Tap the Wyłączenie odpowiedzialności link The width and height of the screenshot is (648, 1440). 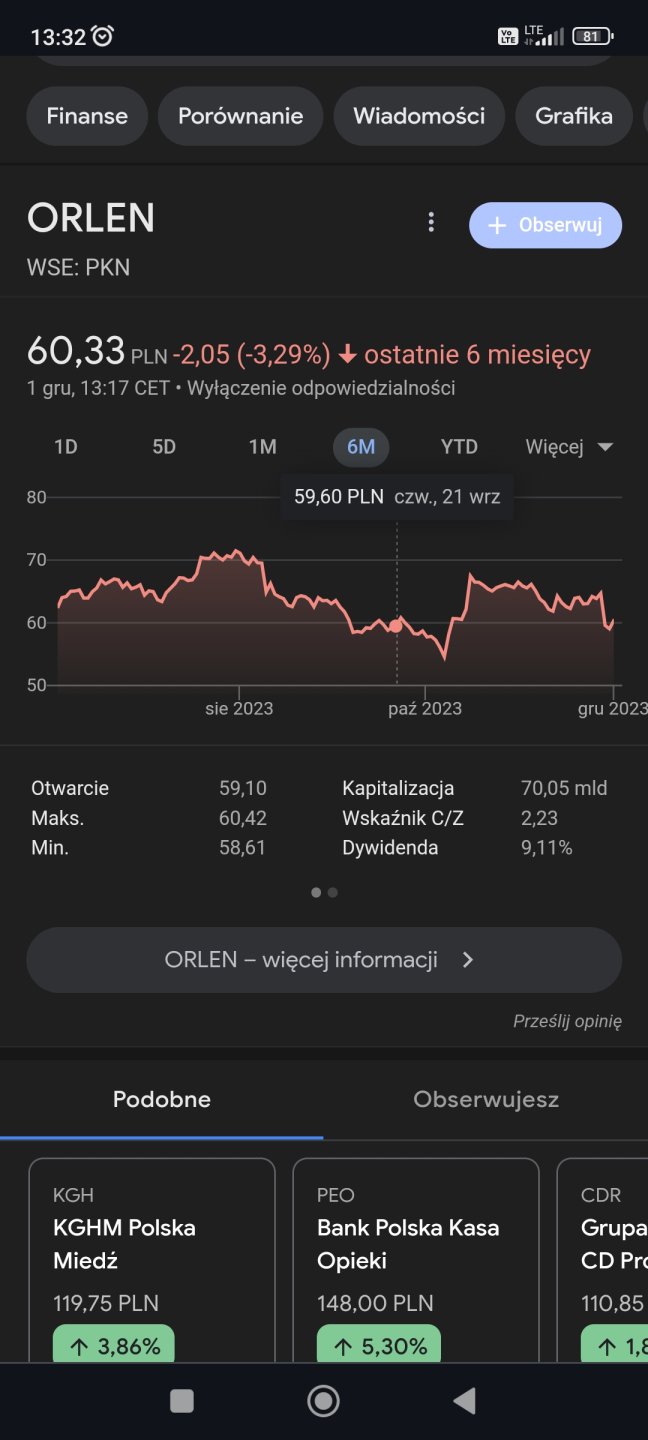tap(321, 388)
